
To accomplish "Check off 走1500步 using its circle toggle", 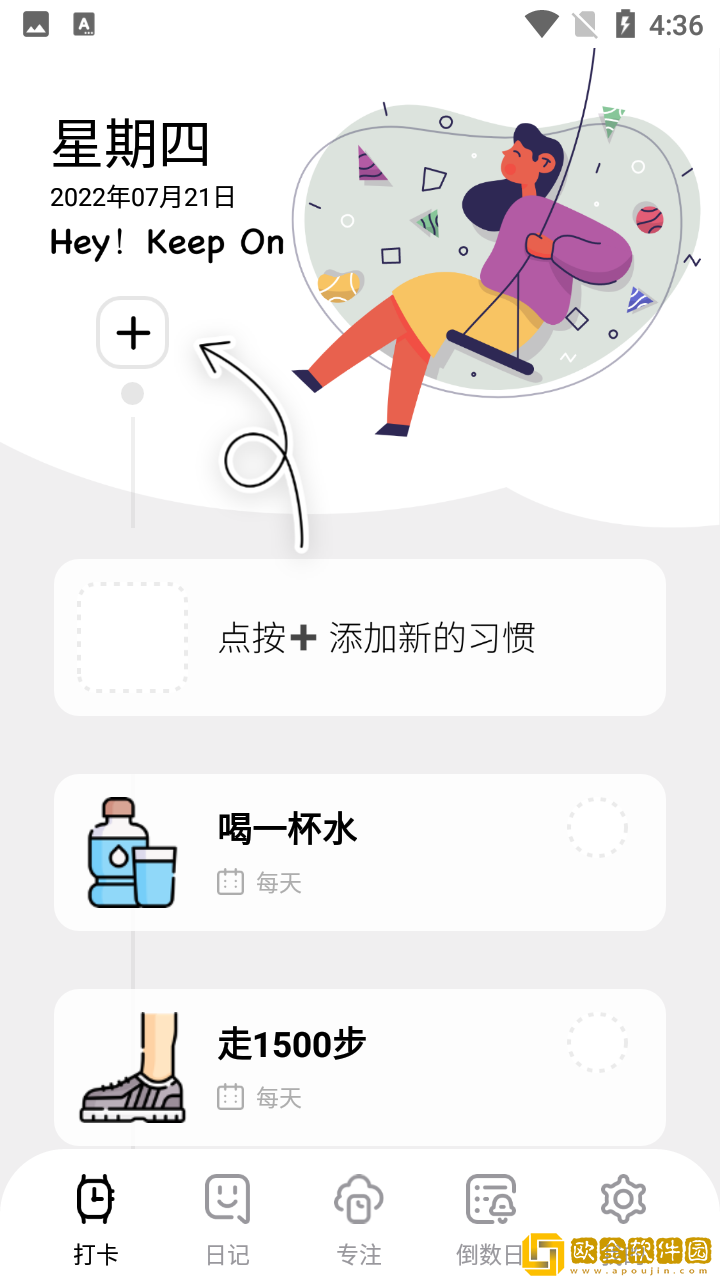I will [x=597, y=1043].
